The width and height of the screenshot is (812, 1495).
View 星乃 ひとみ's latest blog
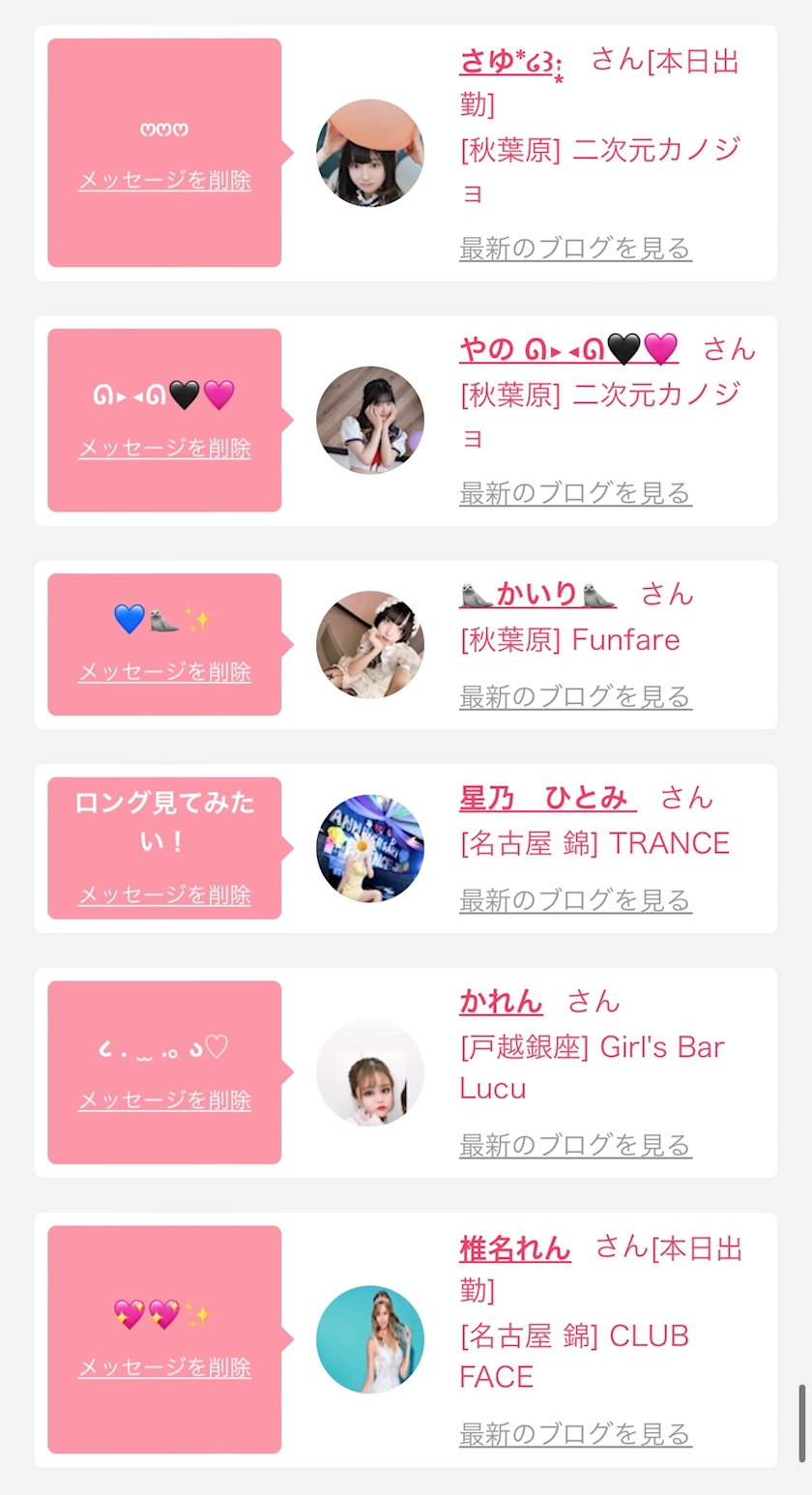click(575, 900)
